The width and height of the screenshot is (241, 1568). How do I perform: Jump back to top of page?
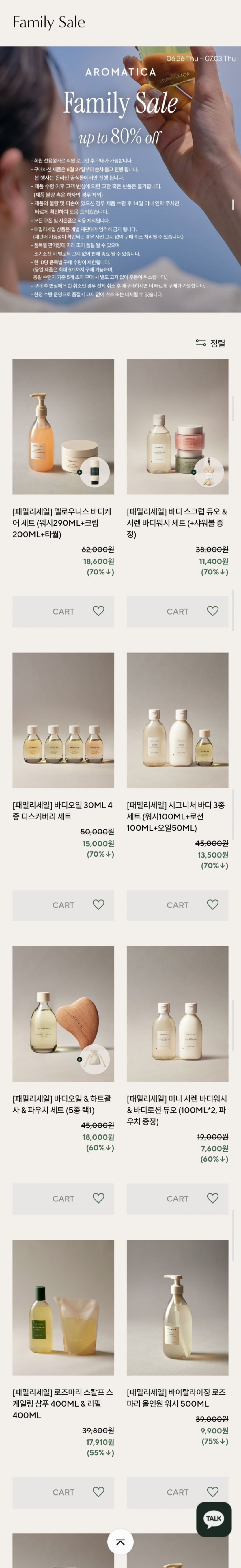(121, 1541)
